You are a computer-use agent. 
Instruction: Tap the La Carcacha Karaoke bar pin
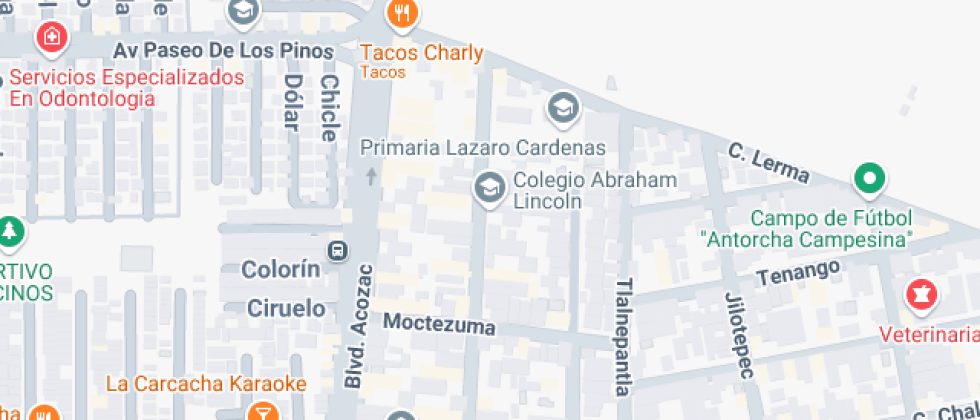pyautogui.click(x=264, y=411)
